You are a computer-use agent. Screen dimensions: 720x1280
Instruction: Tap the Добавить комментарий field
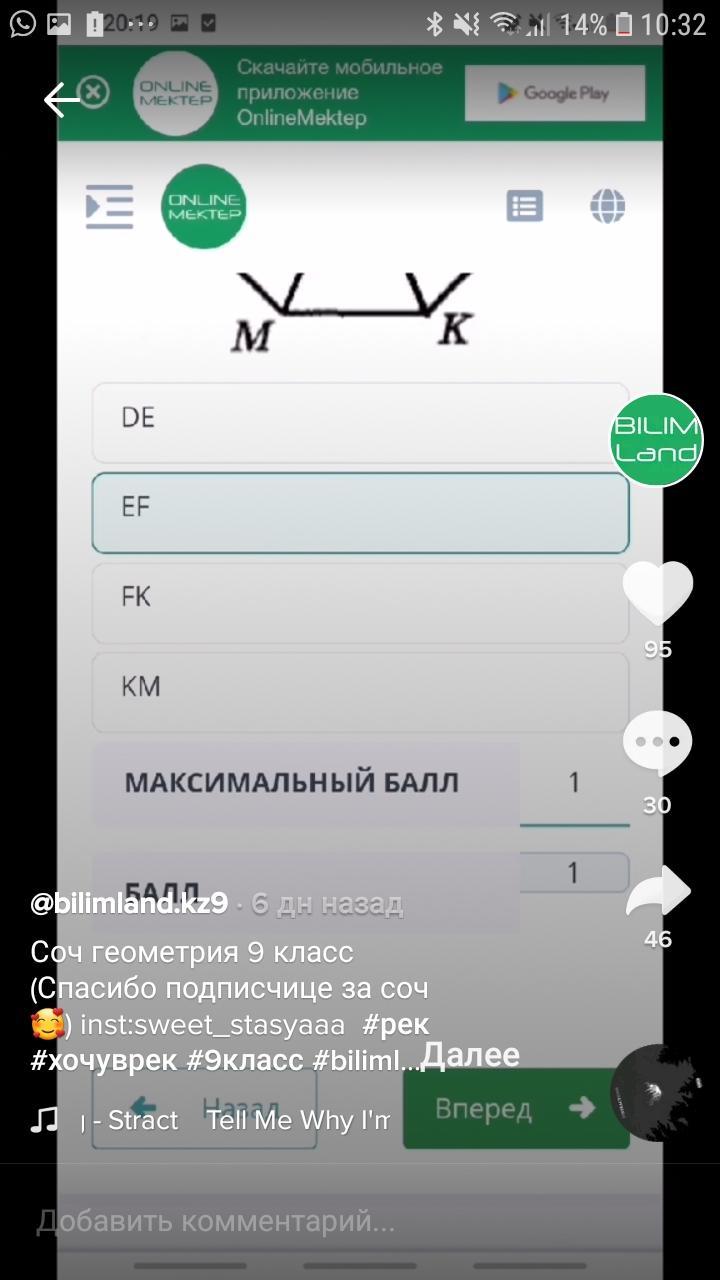tap(216, 1221)
